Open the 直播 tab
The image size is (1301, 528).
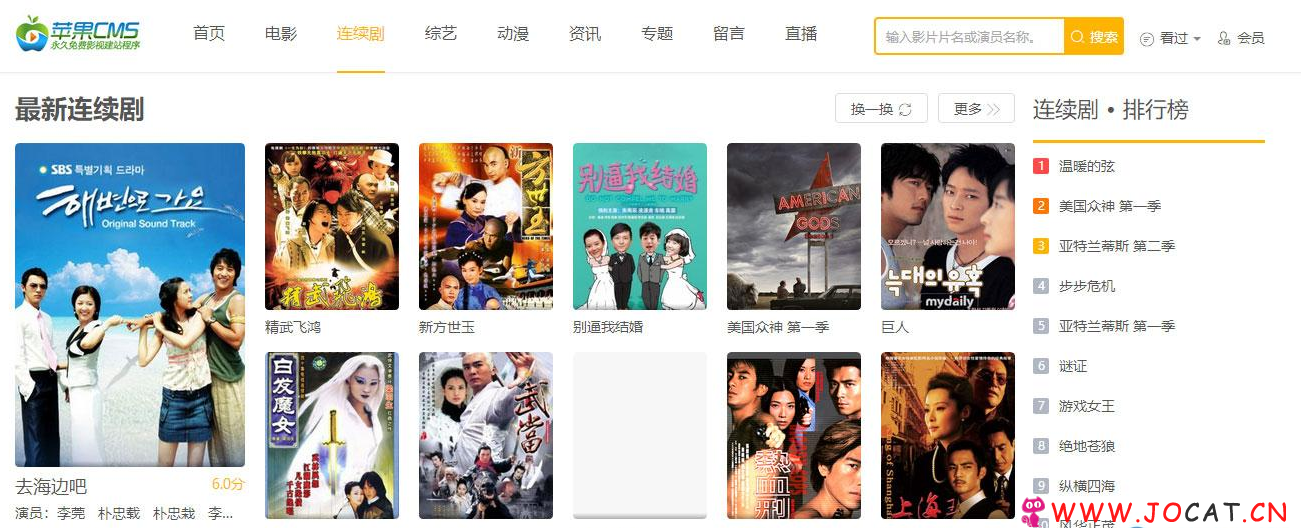pos(801,34)
